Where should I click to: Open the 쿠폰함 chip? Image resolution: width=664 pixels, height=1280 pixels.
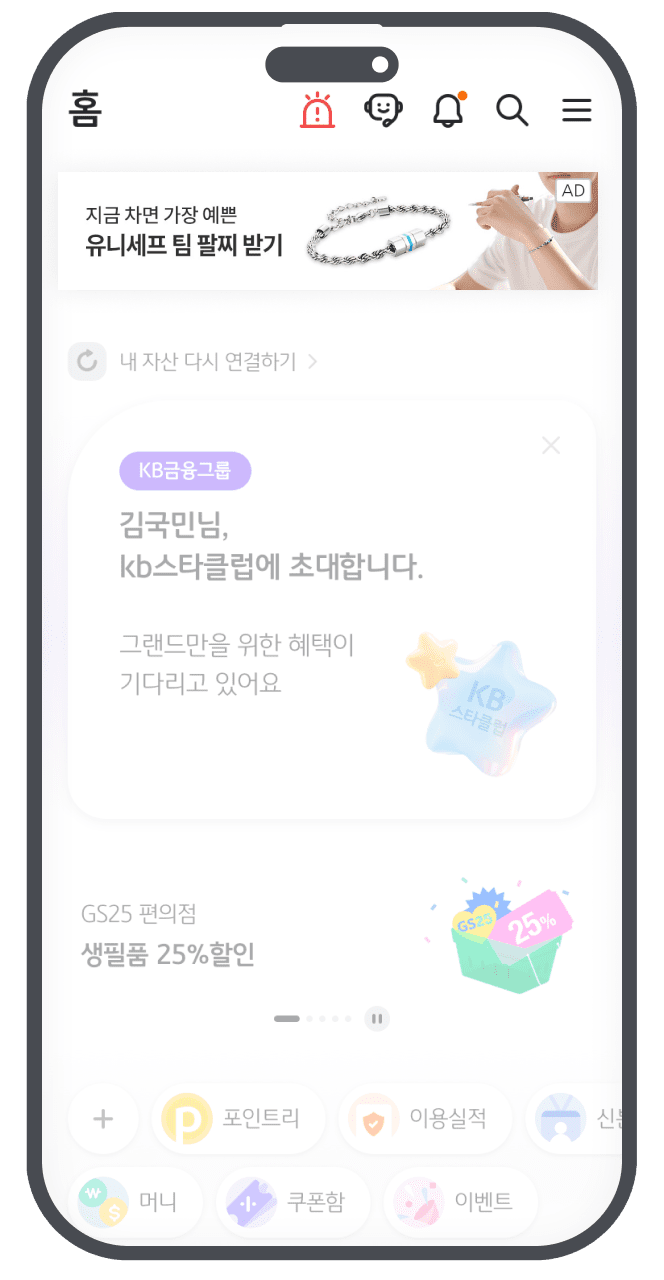pos(293,1201)
